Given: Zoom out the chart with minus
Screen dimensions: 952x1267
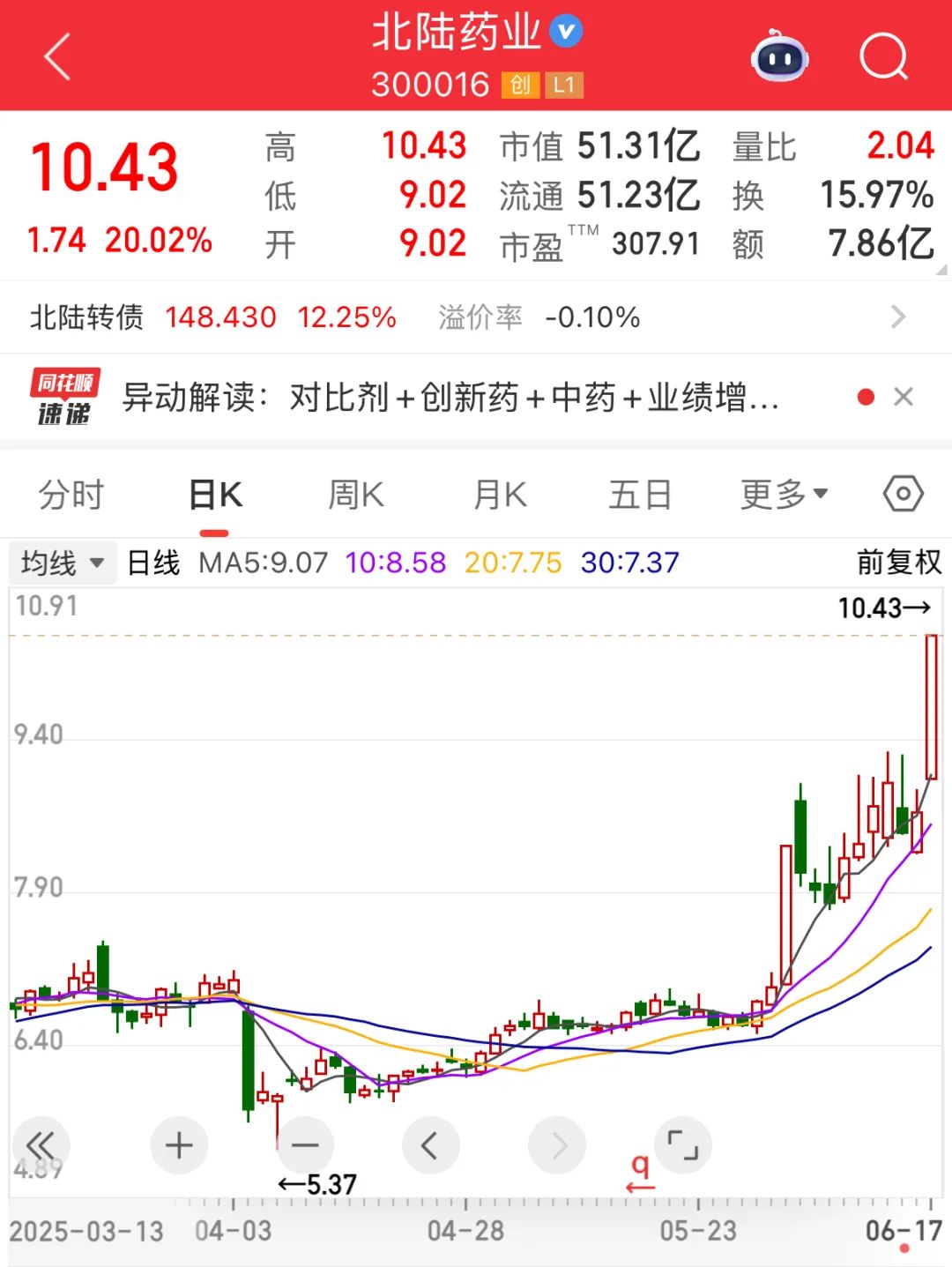Looking at the screenshot, I should coord(305,1145).
